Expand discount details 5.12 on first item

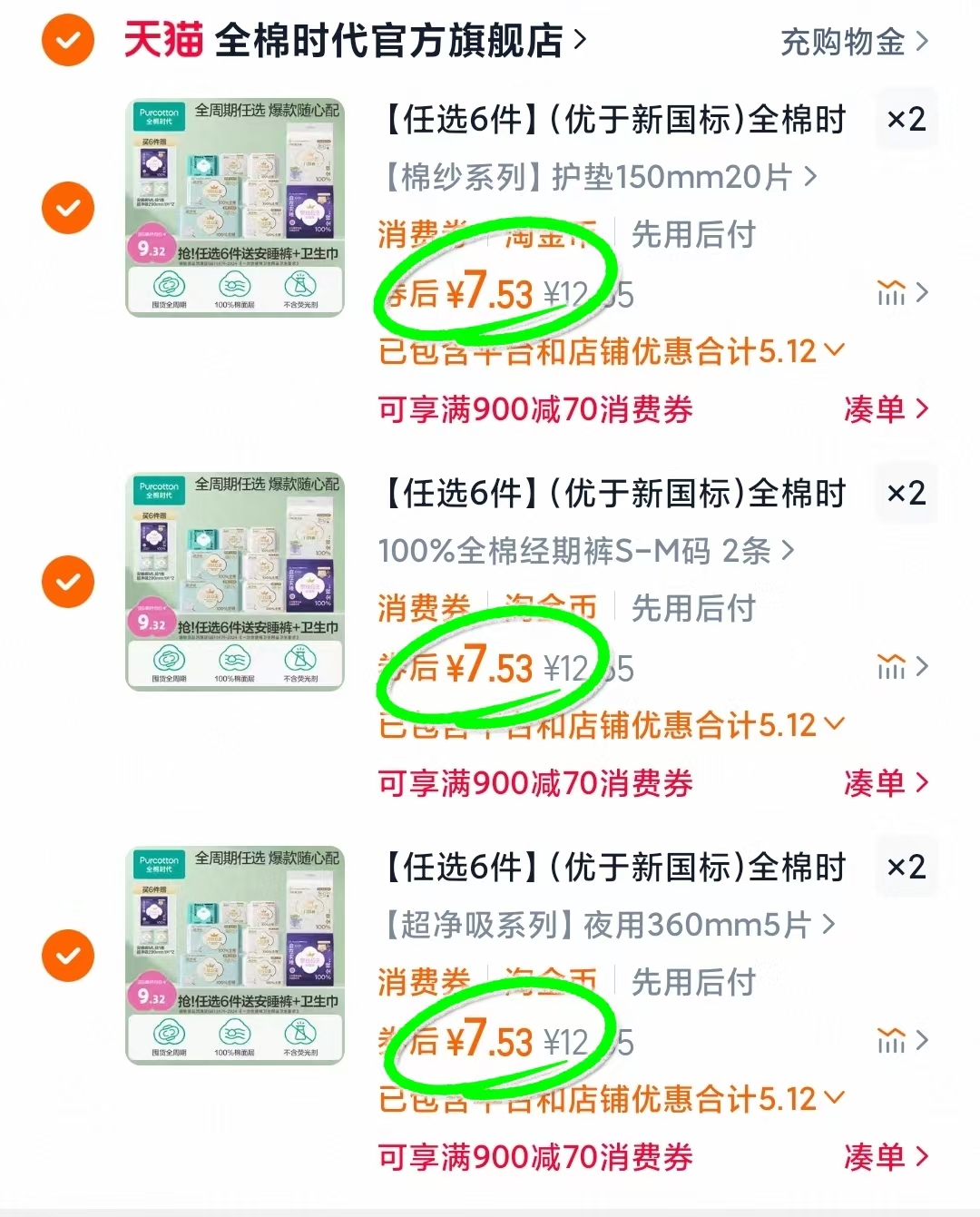tap(832, 349)
